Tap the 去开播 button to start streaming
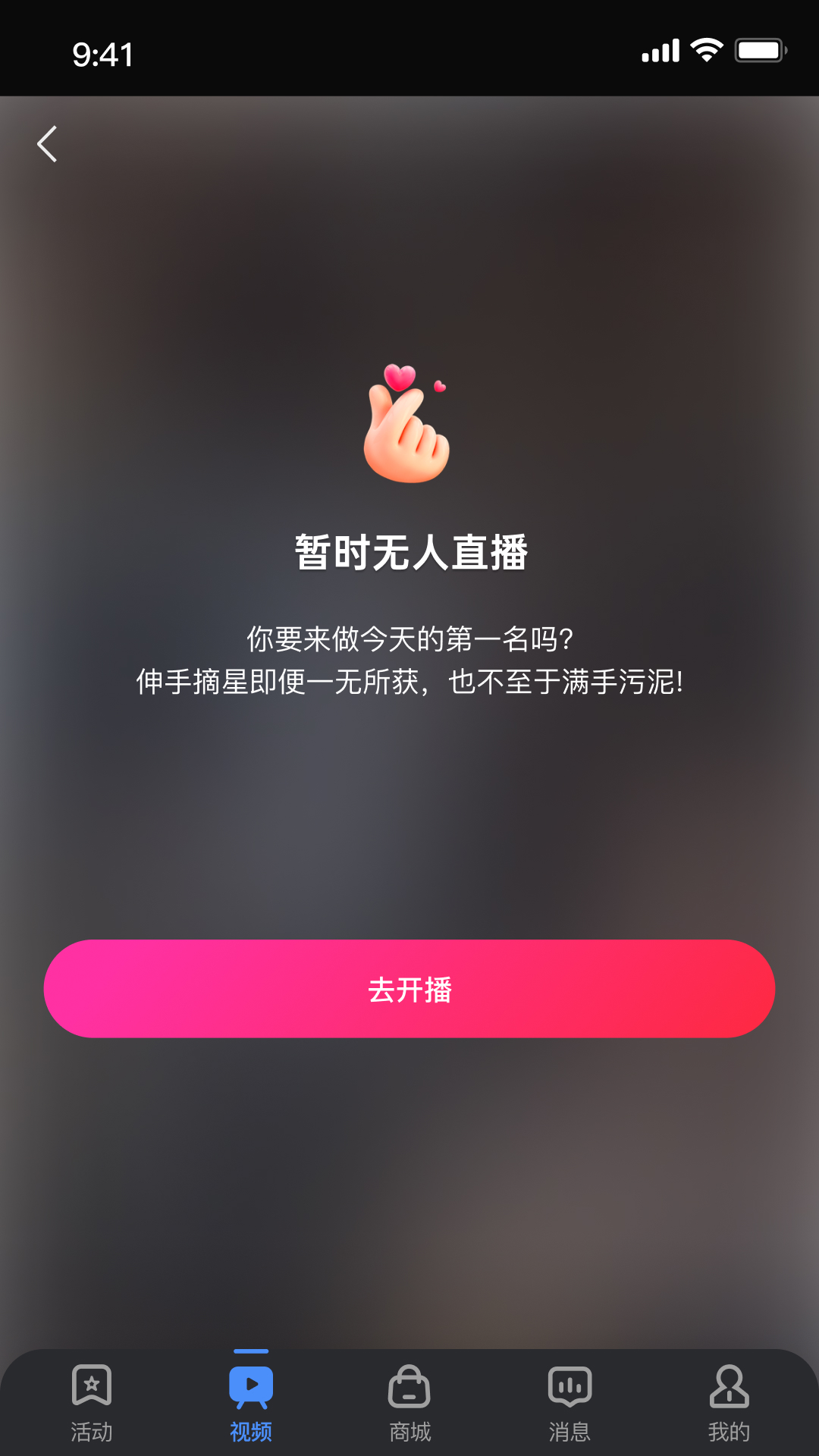The image size is (819, 1456). (x=409, y=988)
